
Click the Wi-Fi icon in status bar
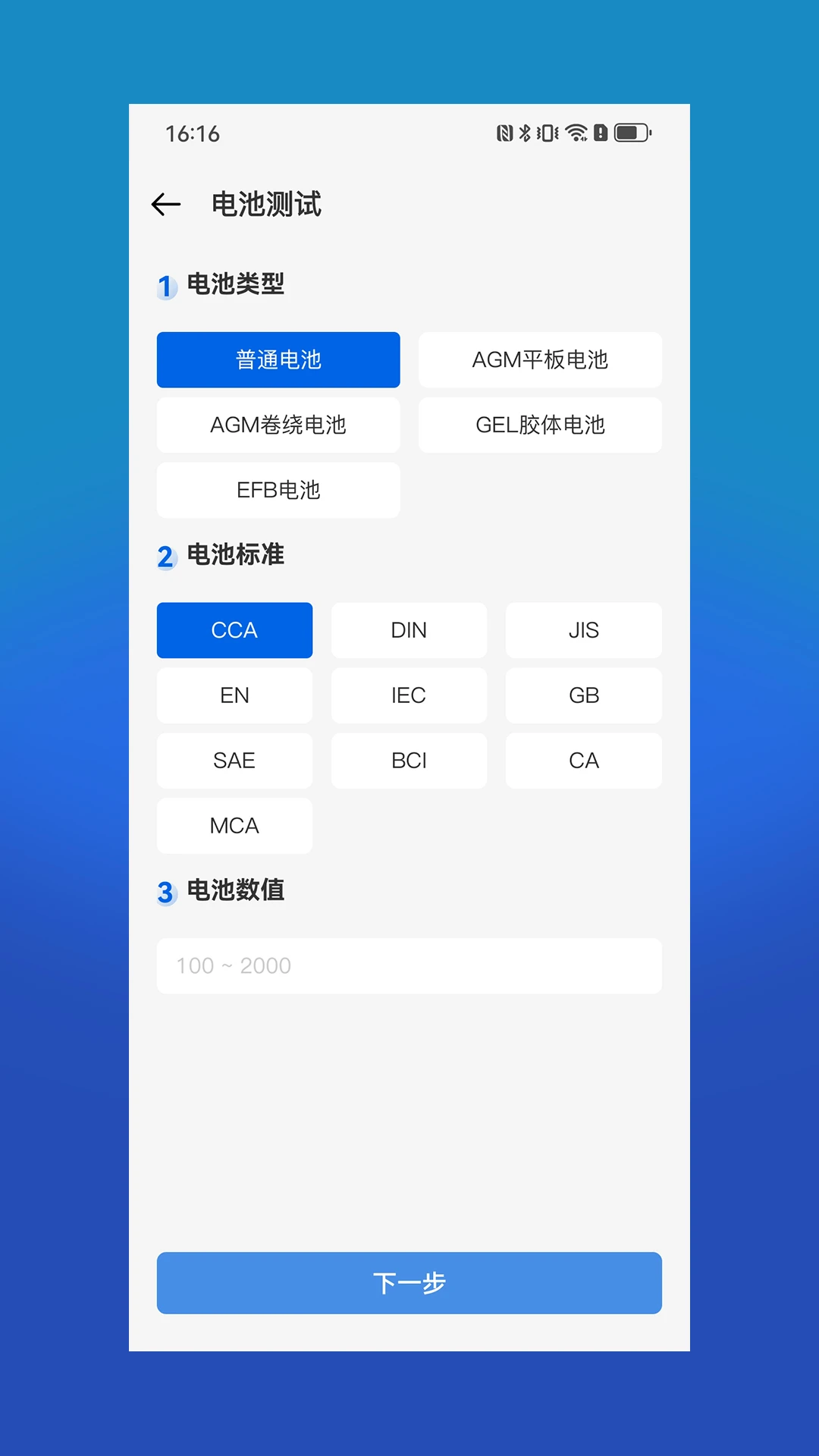576,132
